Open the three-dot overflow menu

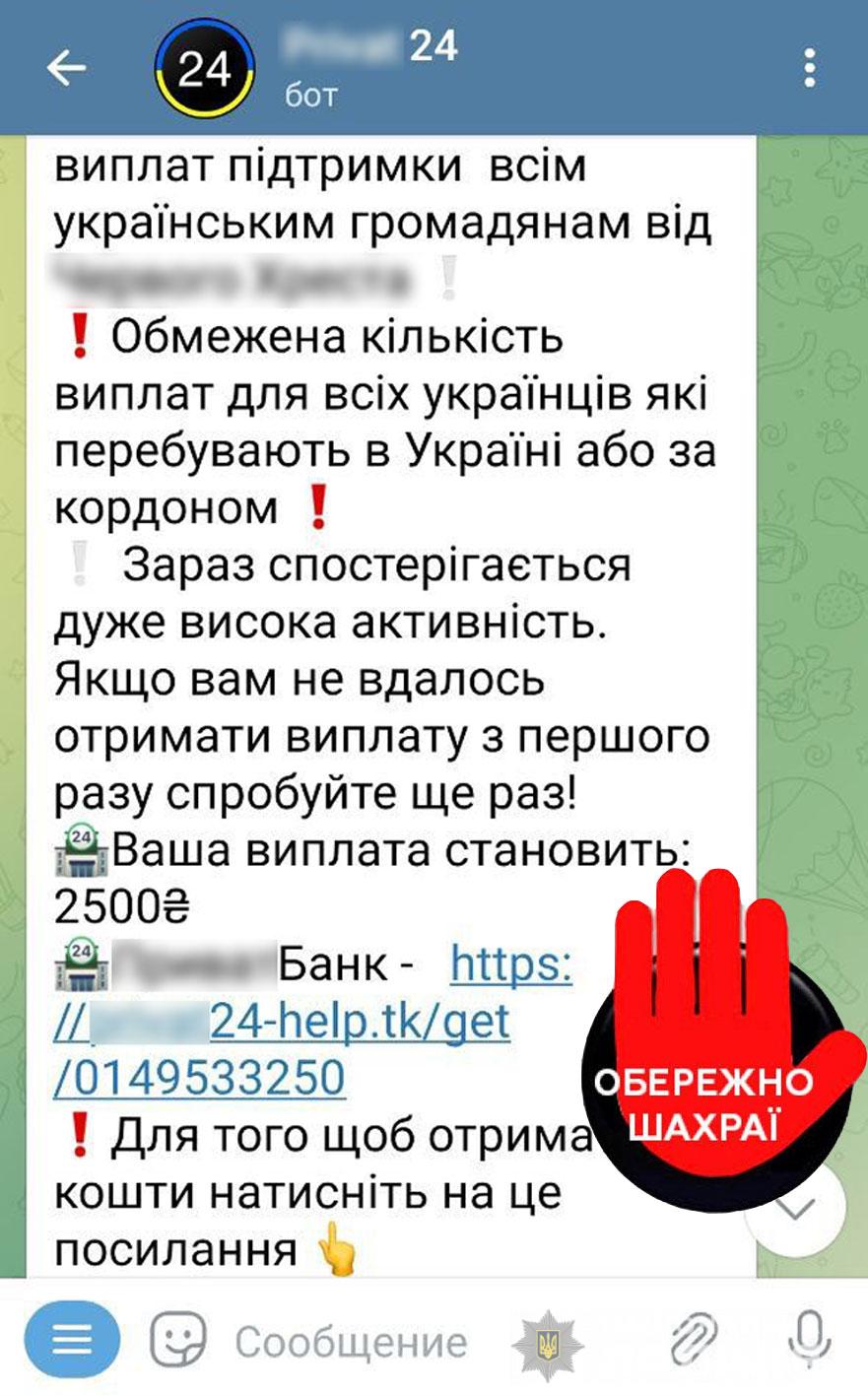pos(810,68)
